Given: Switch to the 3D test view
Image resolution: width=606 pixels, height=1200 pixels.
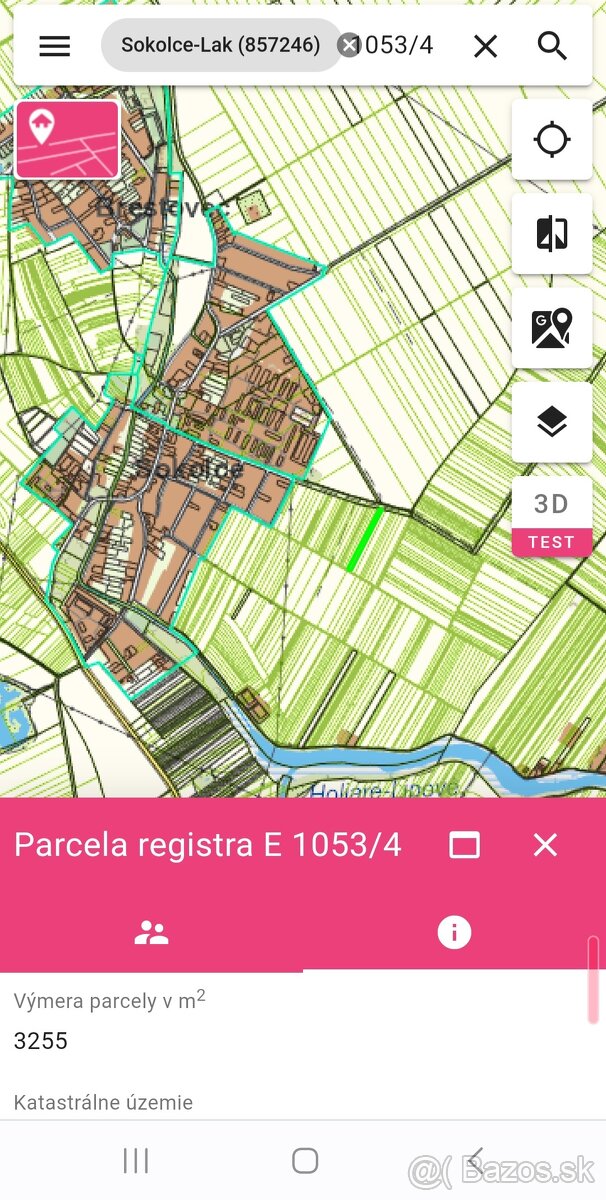Looking at the screenshot, I should click(552, 516).
